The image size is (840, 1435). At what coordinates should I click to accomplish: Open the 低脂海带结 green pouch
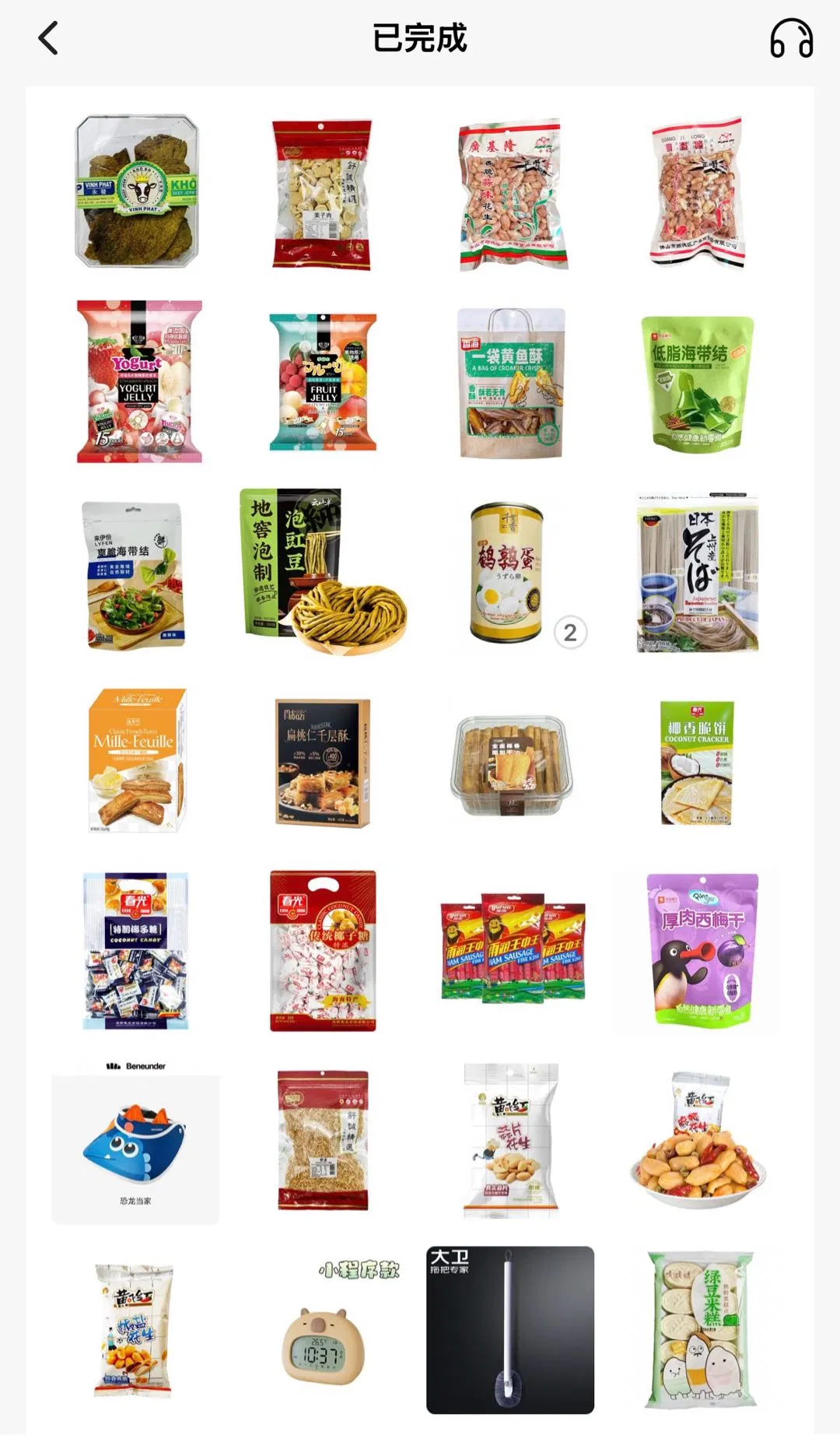pos(697,383)
